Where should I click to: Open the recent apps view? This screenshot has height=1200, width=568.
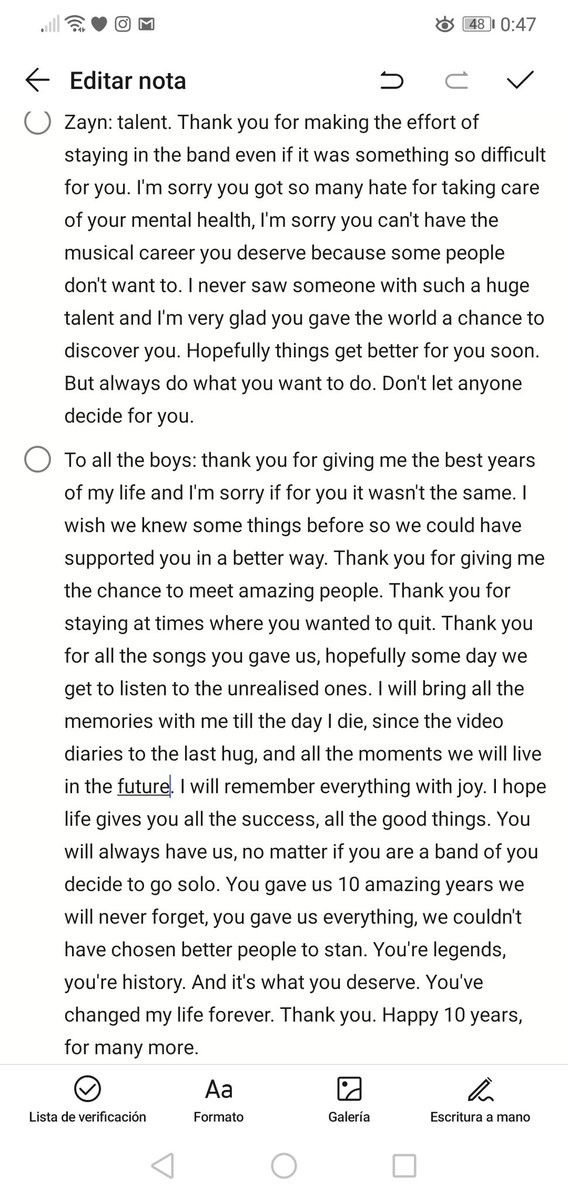(404, 1165)
